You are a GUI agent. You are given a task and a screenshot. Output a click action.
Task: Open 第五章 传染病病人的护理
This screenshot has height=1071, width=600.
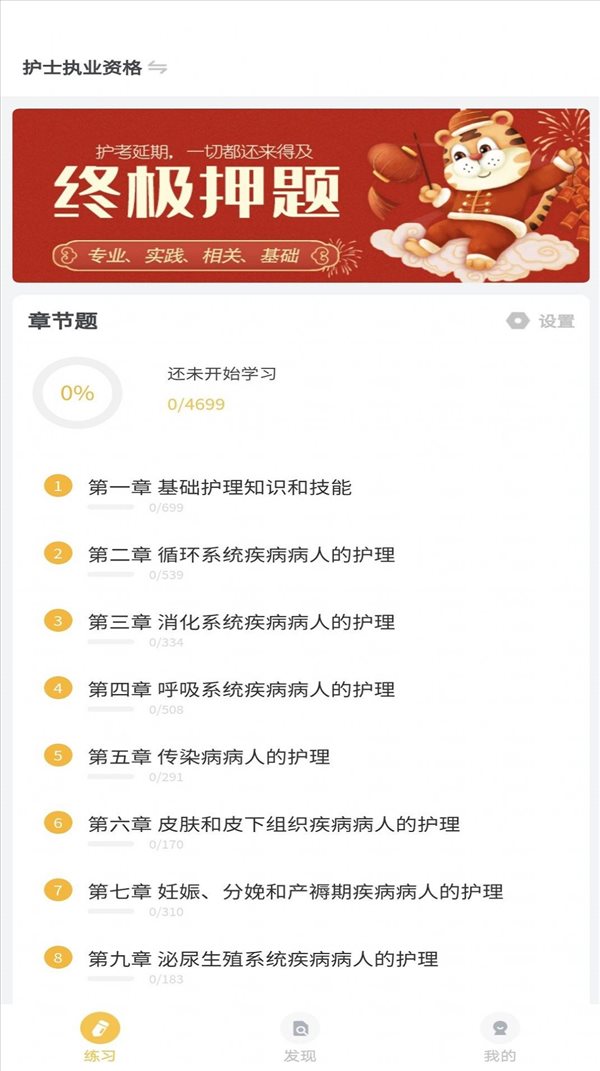click(x=301, y=764)
